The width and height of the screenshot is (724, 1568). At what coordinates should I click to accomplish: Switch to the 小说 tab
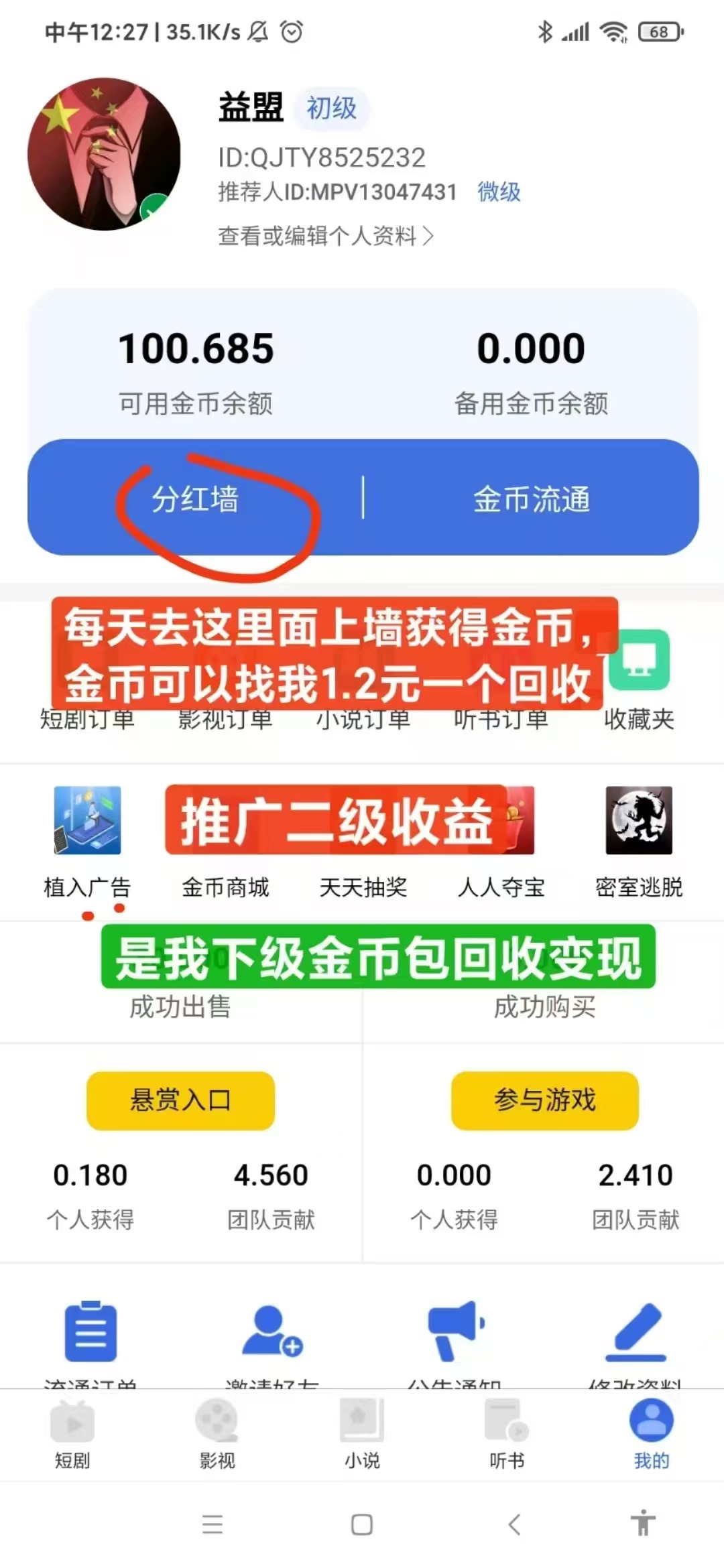pos(362,1434)
